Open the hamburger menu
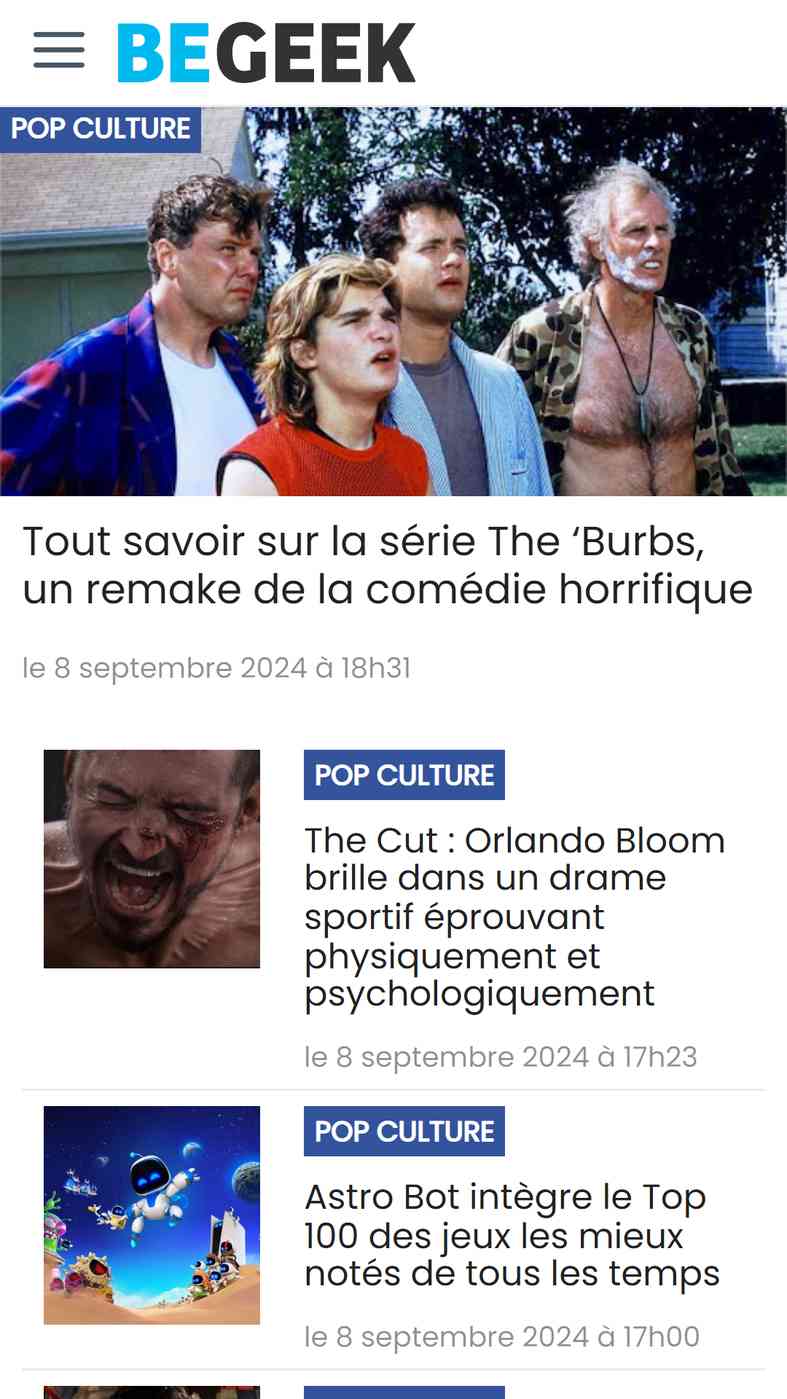787x1399 pixels. pos(59,50)
